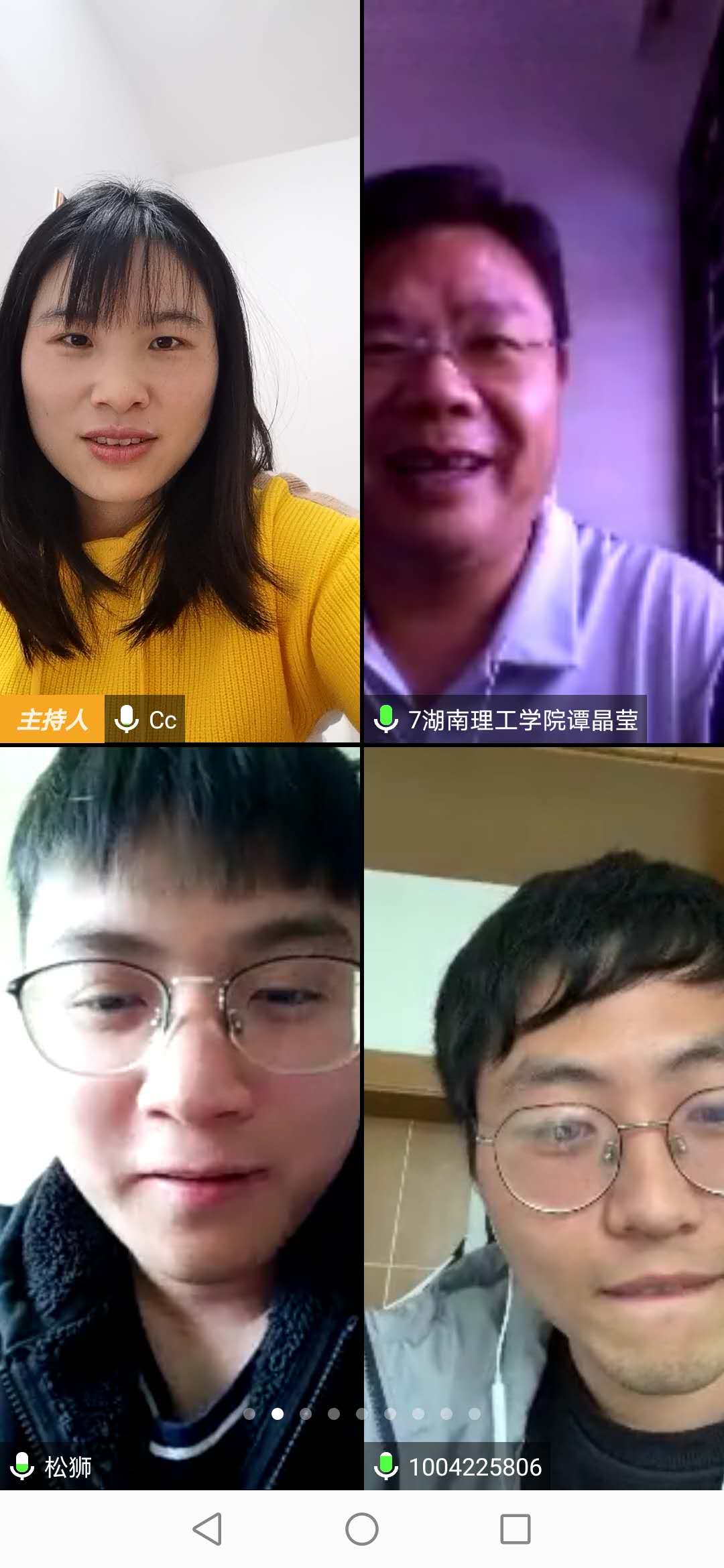Open the recent apps view
This screenshot has width=724, height=1568.
pos(516,1529)
